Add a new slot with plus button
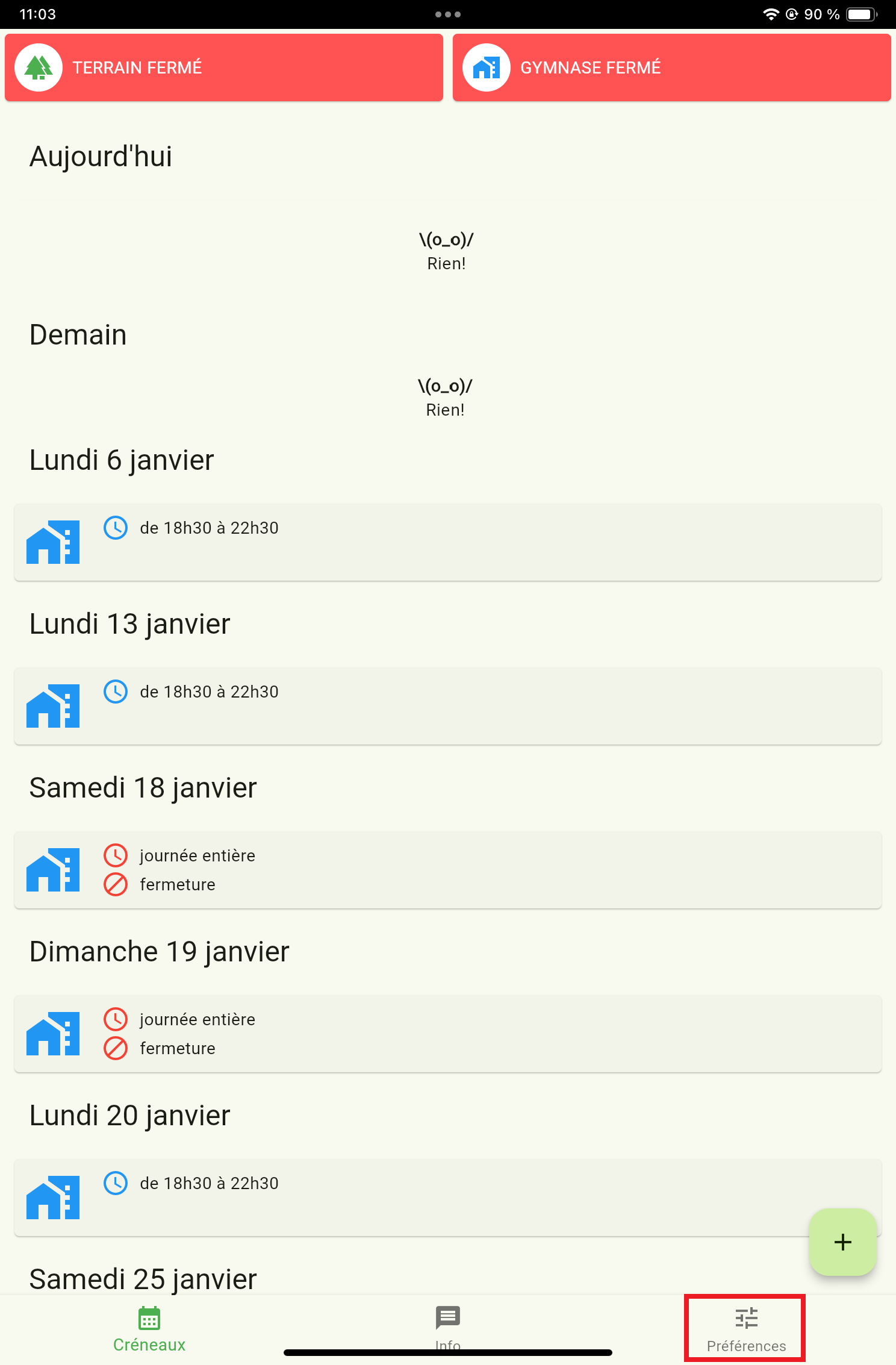The width and height of the screenshot is (896, 1365). click(842, 1242)
